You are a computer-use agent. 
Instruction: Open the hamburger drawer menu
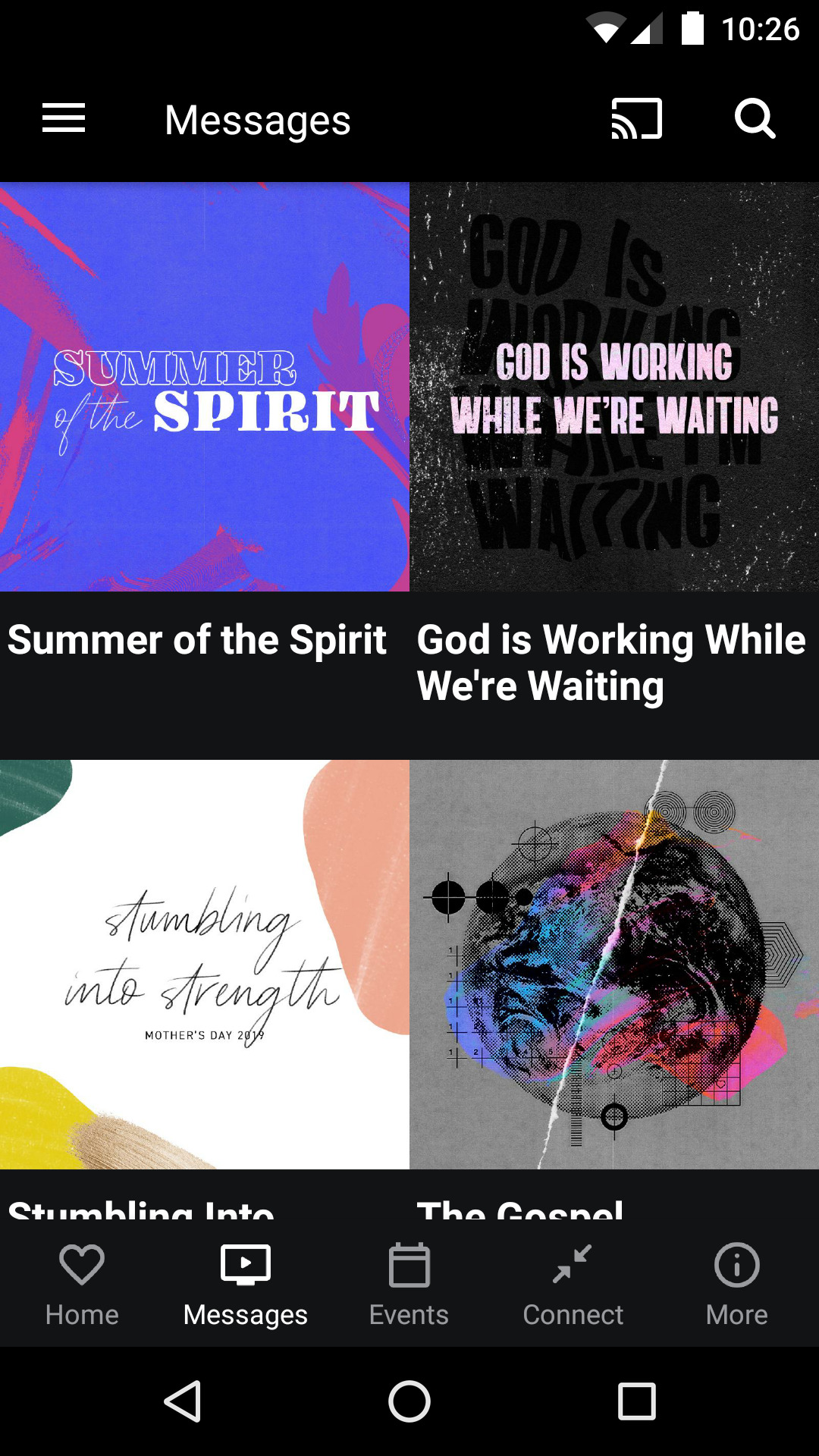tap(64, 119)
